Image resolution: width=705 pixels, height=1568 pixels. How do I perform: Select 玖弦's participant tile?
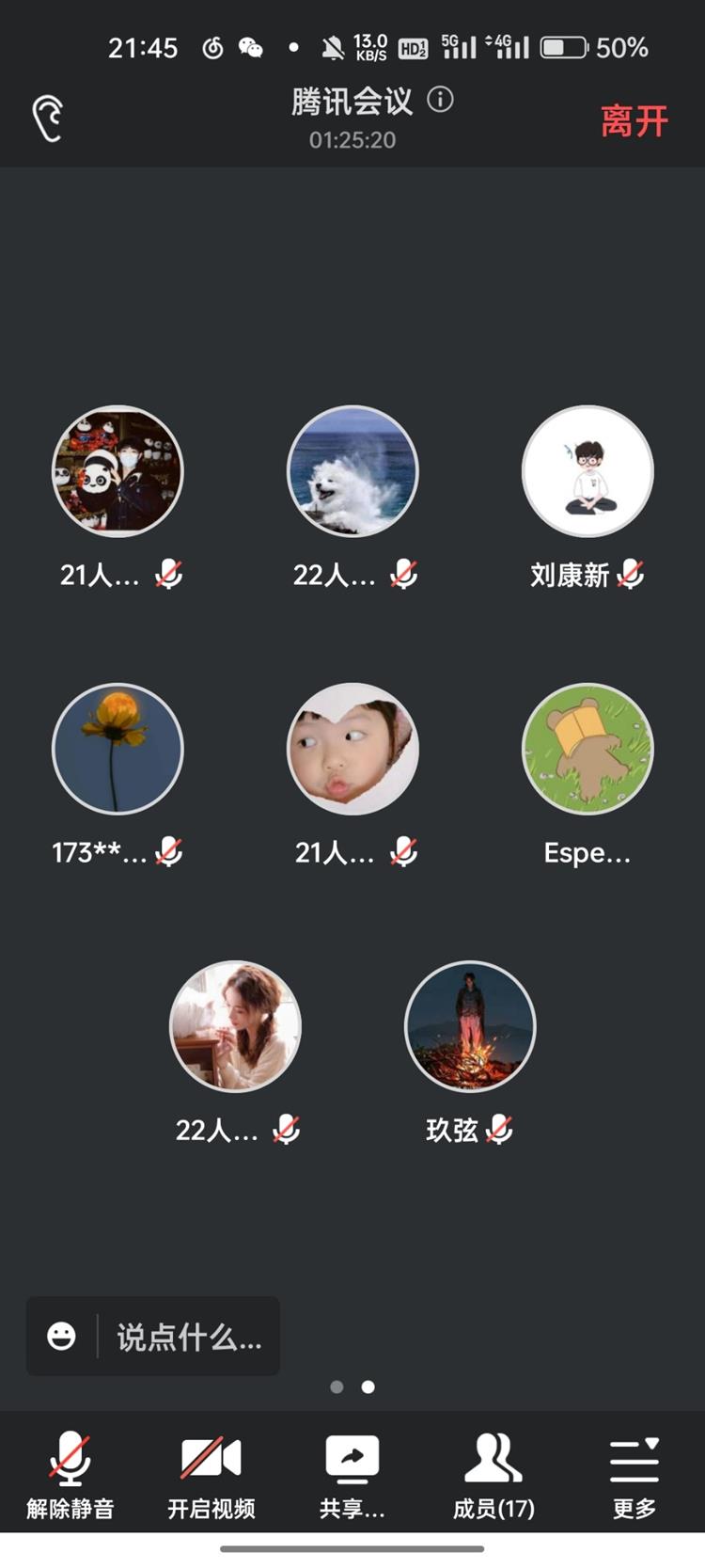tap(470, 1026)
